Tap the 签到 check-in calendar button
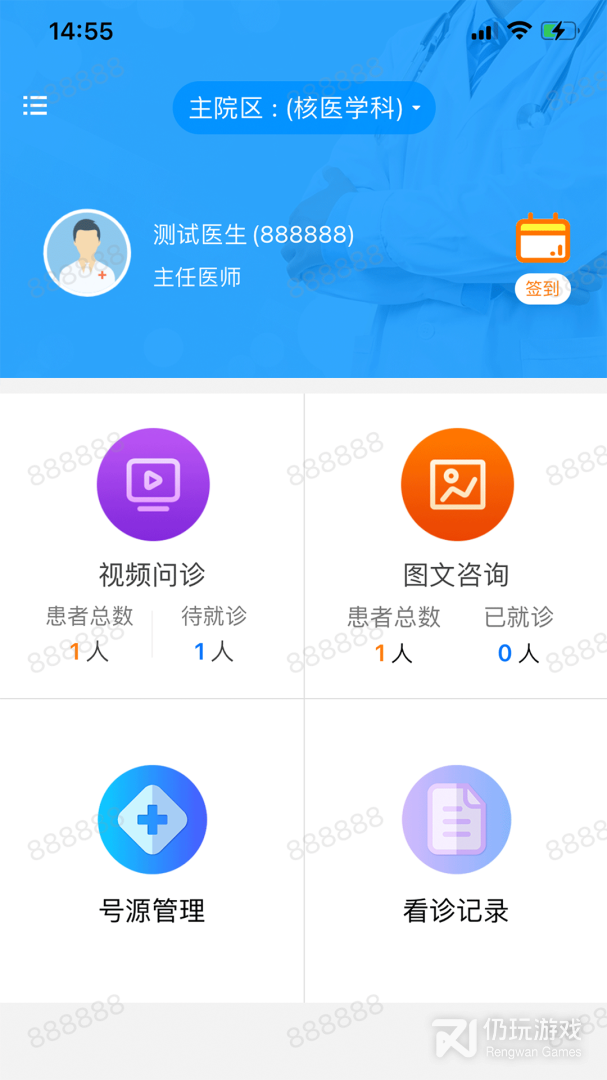This screenshot has height=1080, width=607. [x=542, y=255]
